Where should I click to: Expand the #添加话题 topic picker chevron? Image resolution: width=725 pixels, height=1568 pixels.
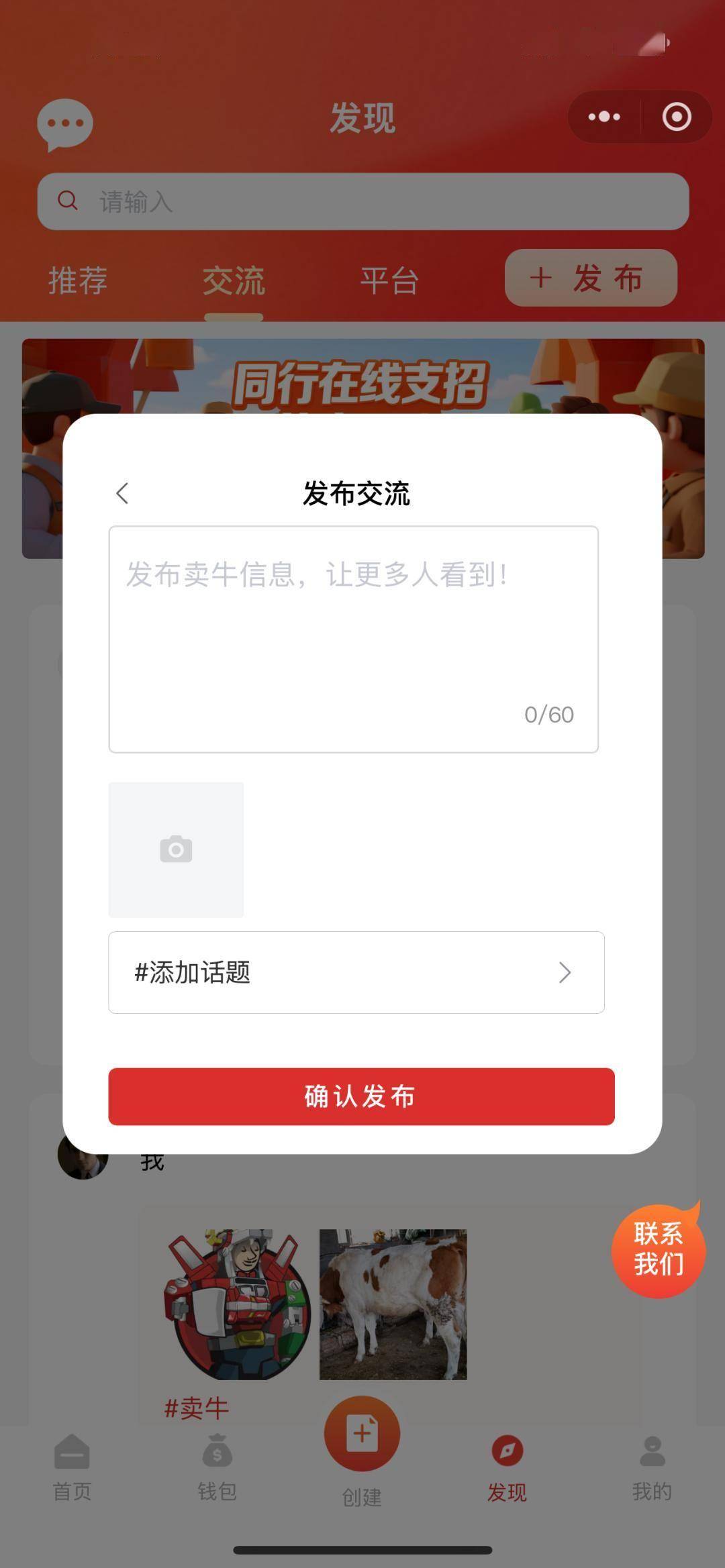(566, 973)
